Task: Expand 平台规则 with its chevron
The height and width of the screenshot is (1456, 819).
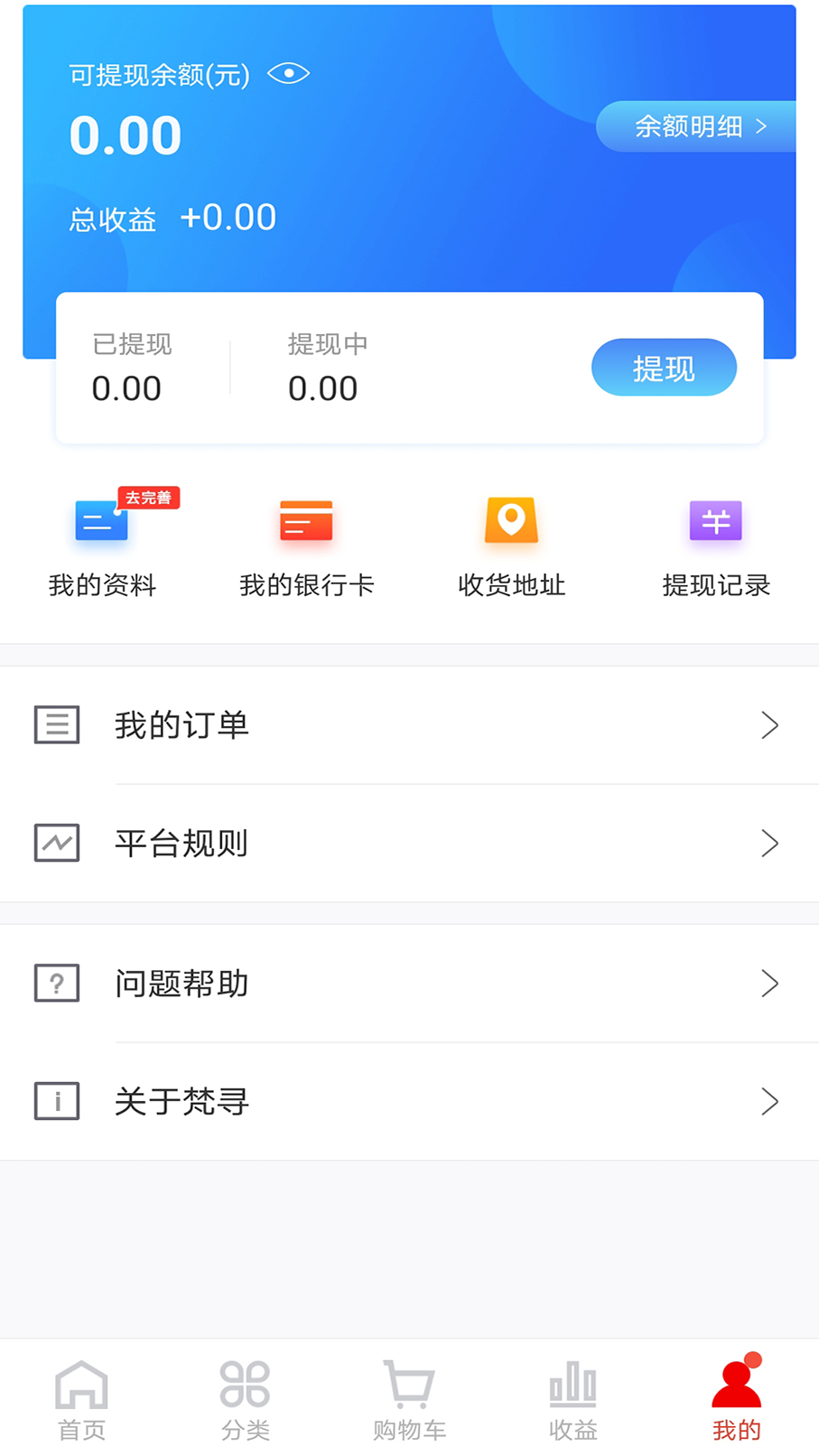Action: tap(768, 843)
